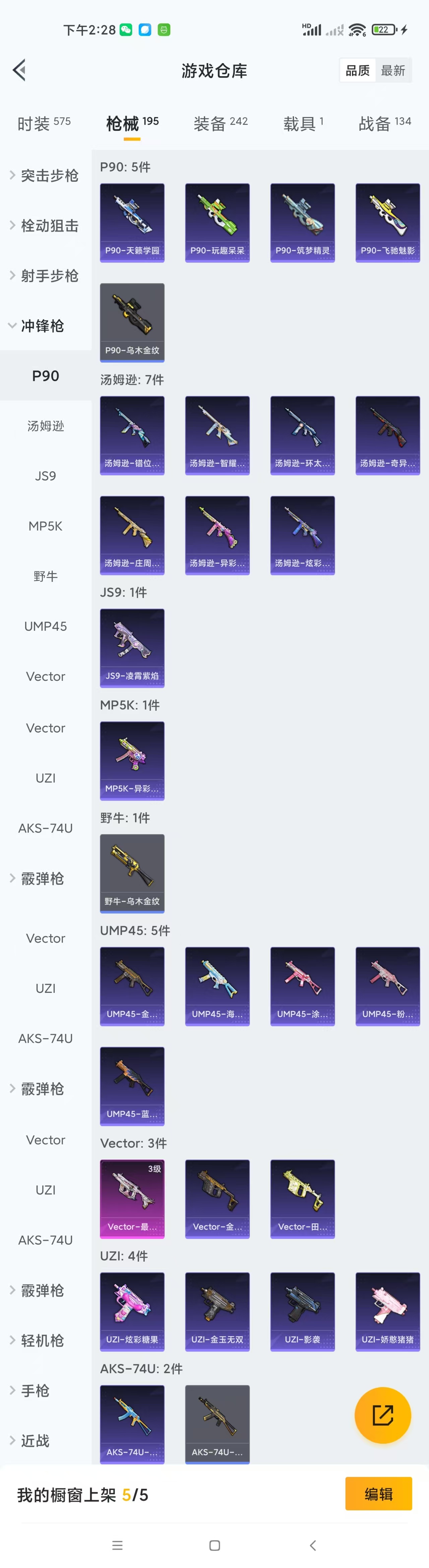The height and width of the screenshot is (1568, 429).
Task: Open the P90-天籁学园 skin
Action: [132, 222]
